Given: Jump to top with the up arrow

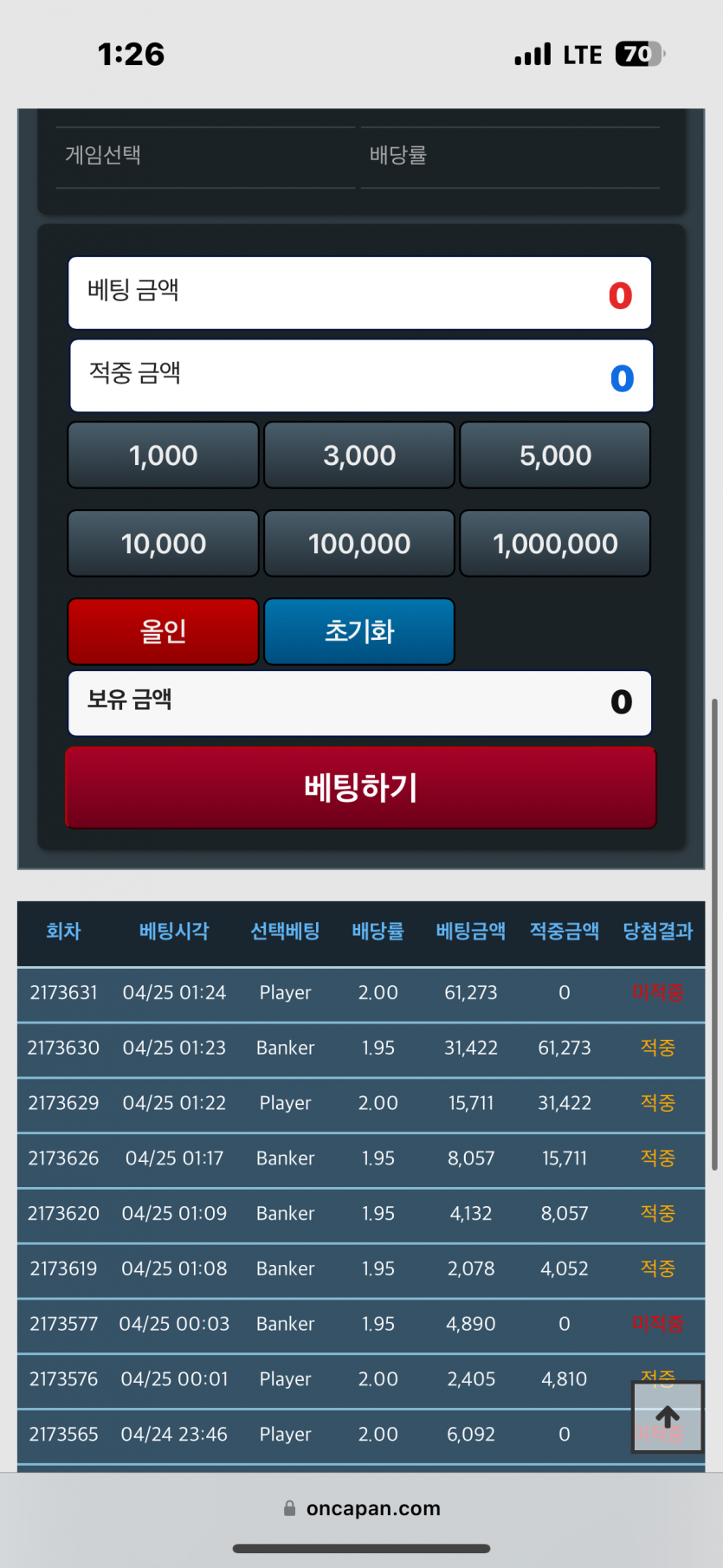Looking at the screenshot, I should (x=667, y=1417).
